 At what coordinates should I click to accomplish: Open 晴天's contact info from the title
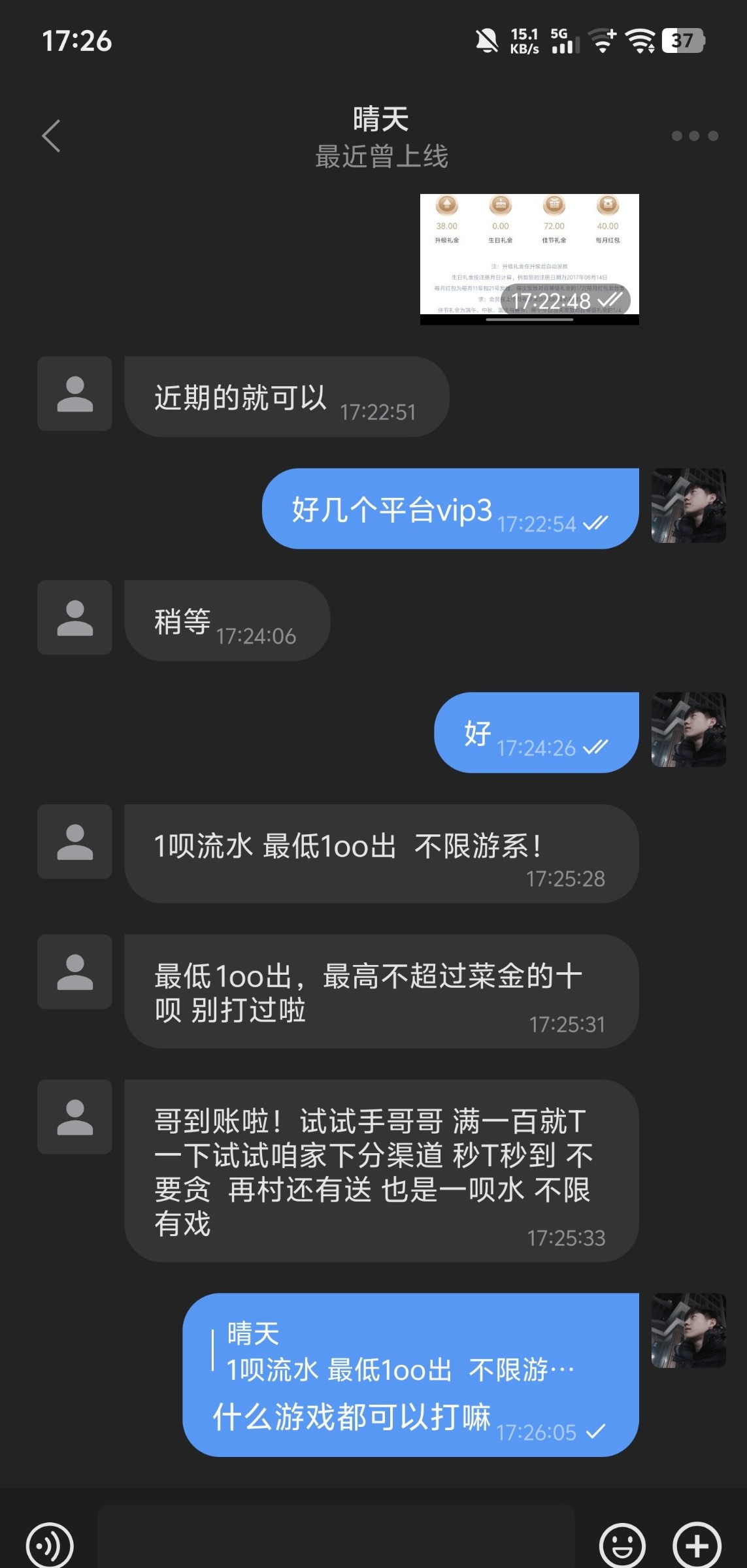(x=381, y=120)
